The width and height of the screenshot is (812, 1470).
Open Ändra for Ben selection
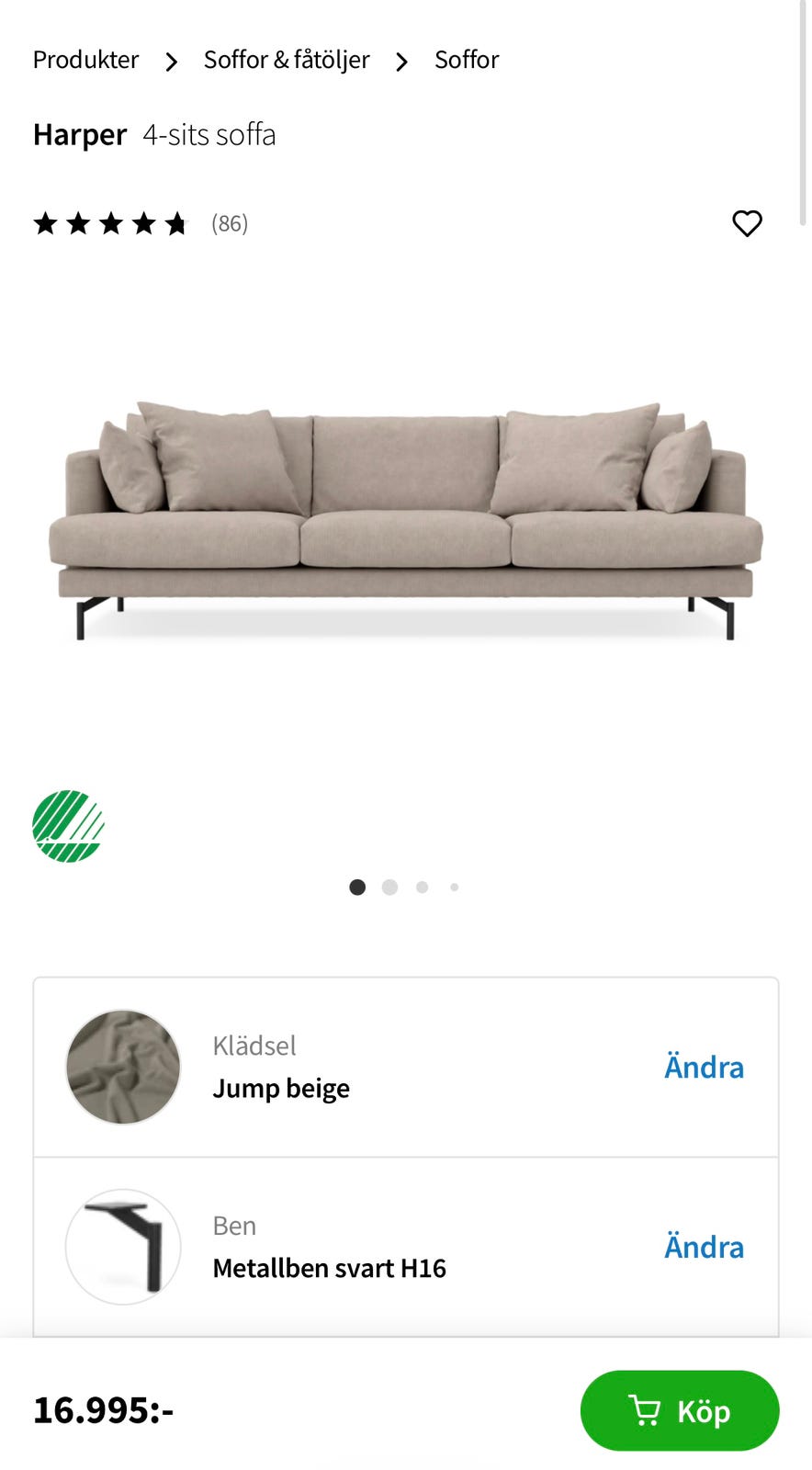click(704, 1247)
